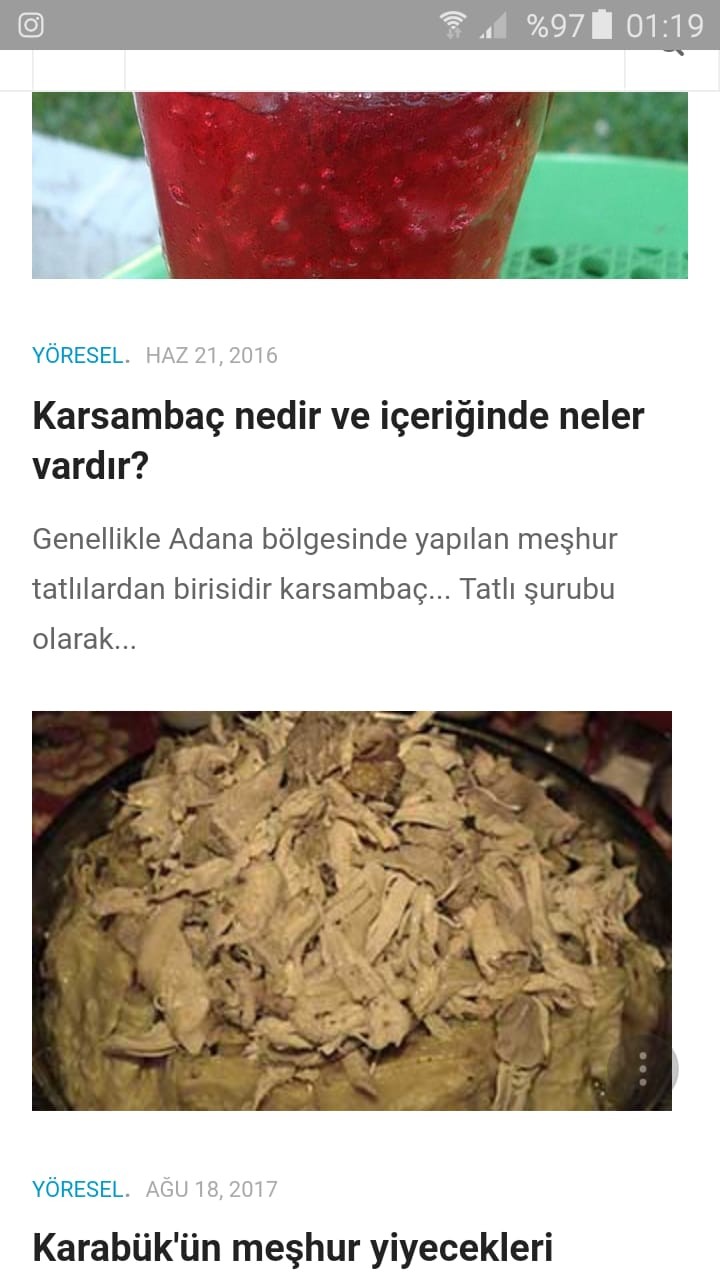This screenshot has width=720, height=1280.
Task: Read Karabük'ün meşhur yiyecekleri article
Action: click(x=292, y=1247)
